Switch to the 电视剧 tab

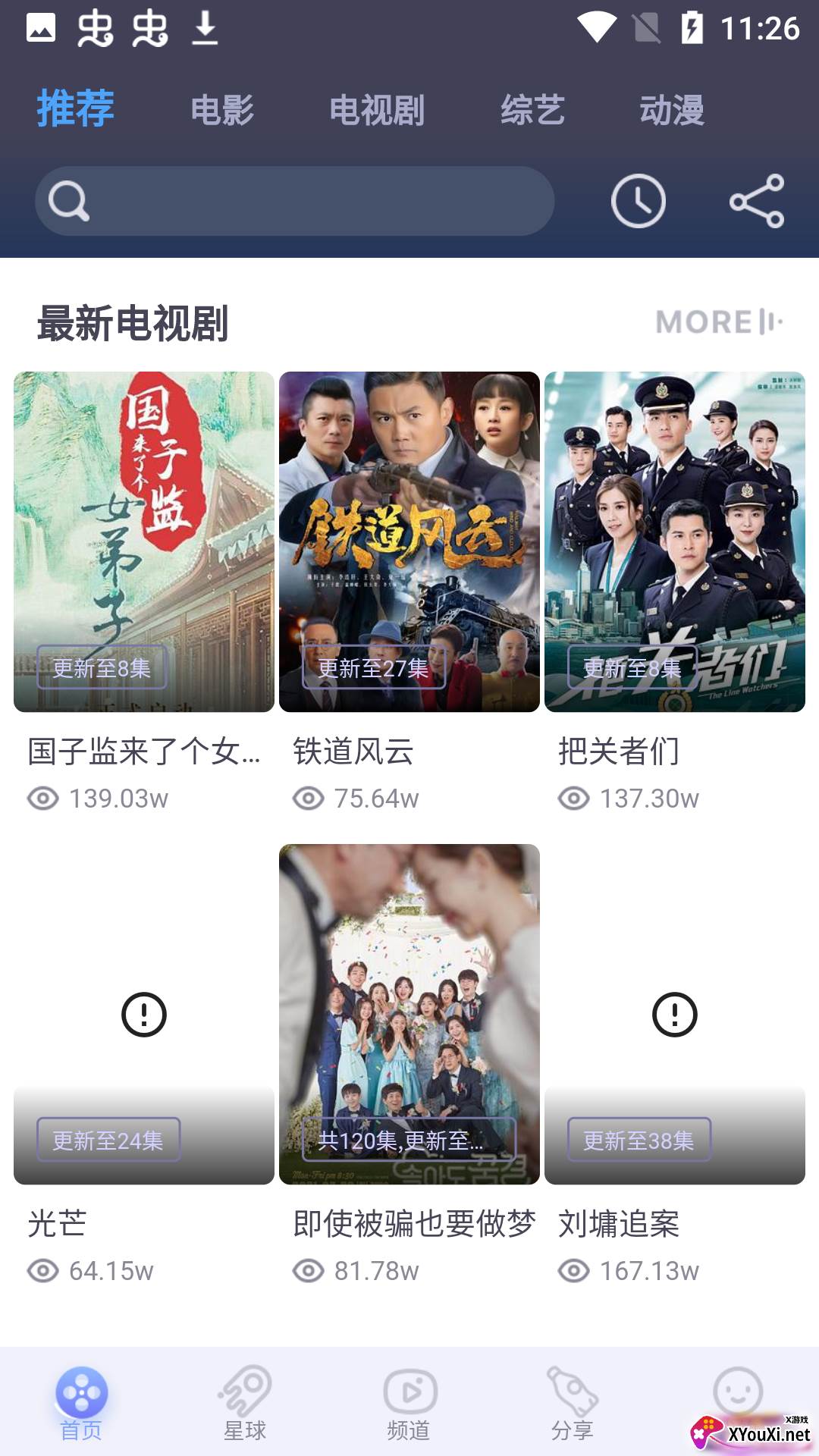[377, 110]
